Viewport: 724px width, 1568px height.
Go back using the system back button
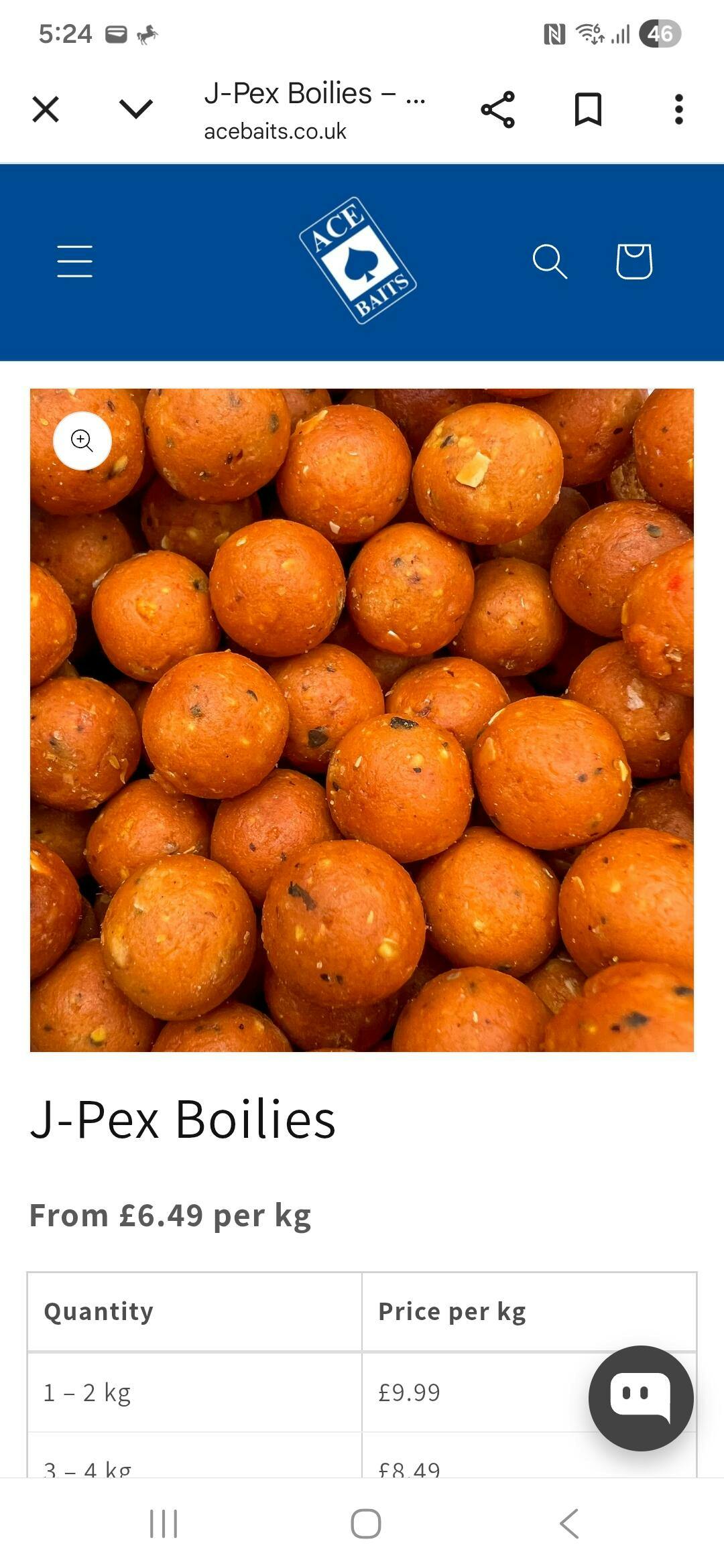[569, 1523]
